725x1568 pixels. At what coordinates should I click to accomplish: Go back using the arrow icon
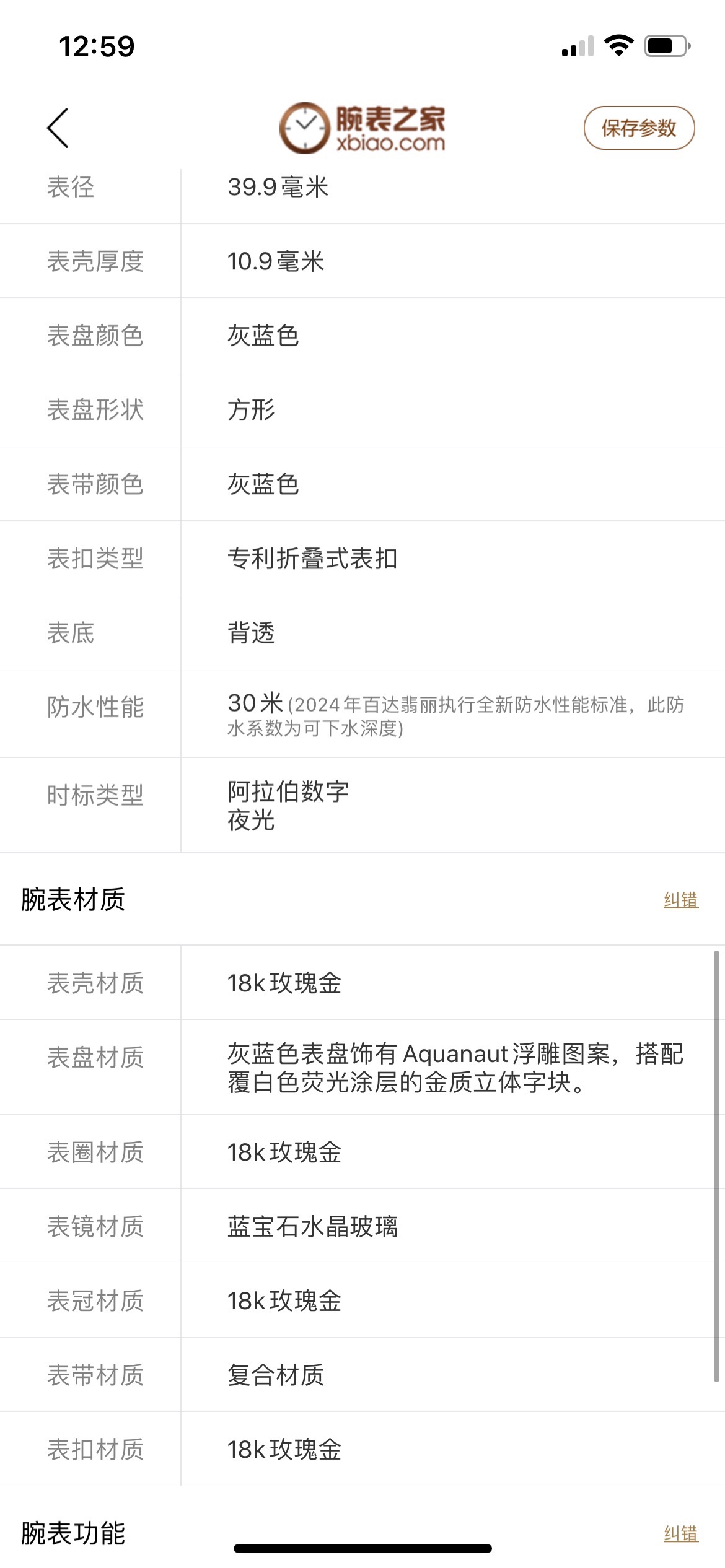(x=58, y=128)
